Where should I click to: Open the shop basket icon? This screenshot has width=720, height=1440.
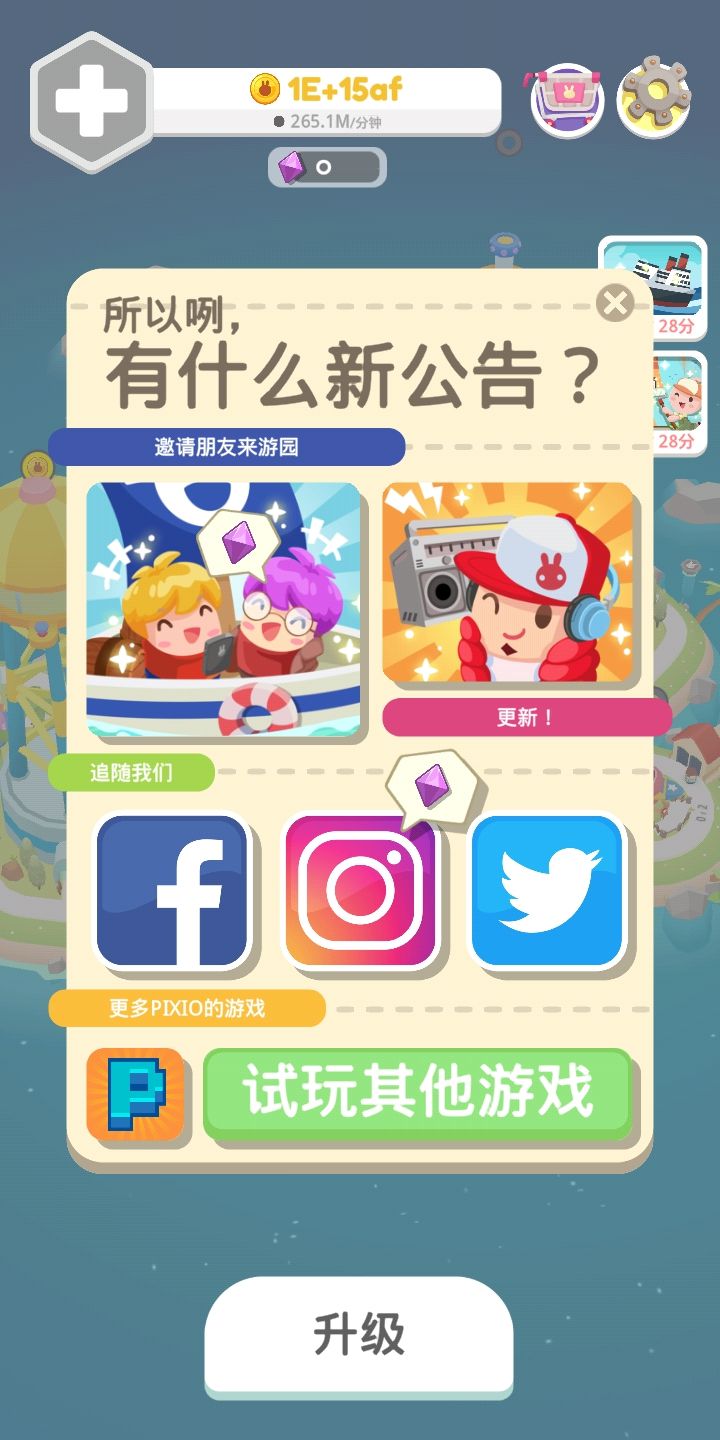[567, 100]
